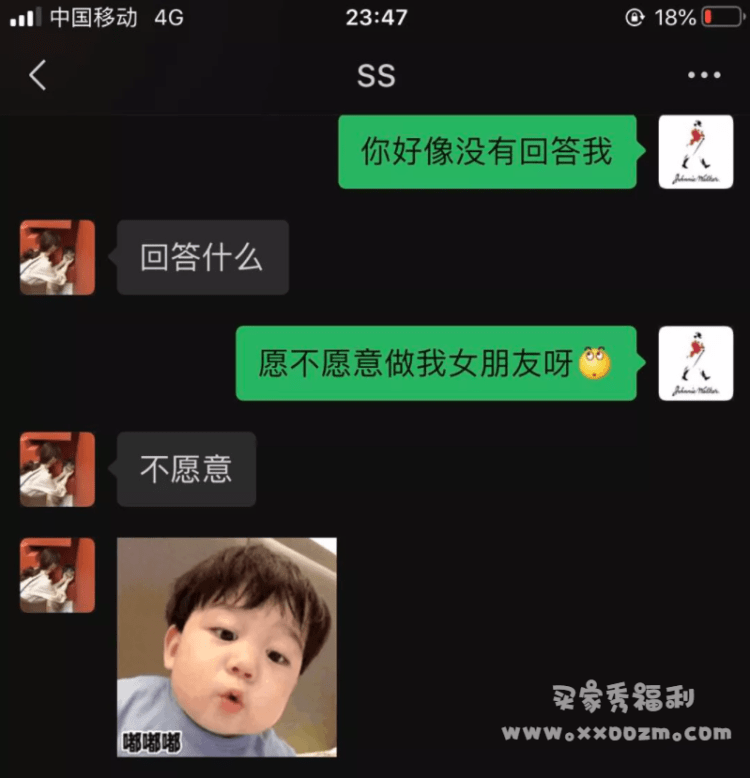Image resolution: width=750 pixels, height=778 pixels.
Task: Tap the contact avatar beside "不愿意"
Action: [x=57, y=469]
